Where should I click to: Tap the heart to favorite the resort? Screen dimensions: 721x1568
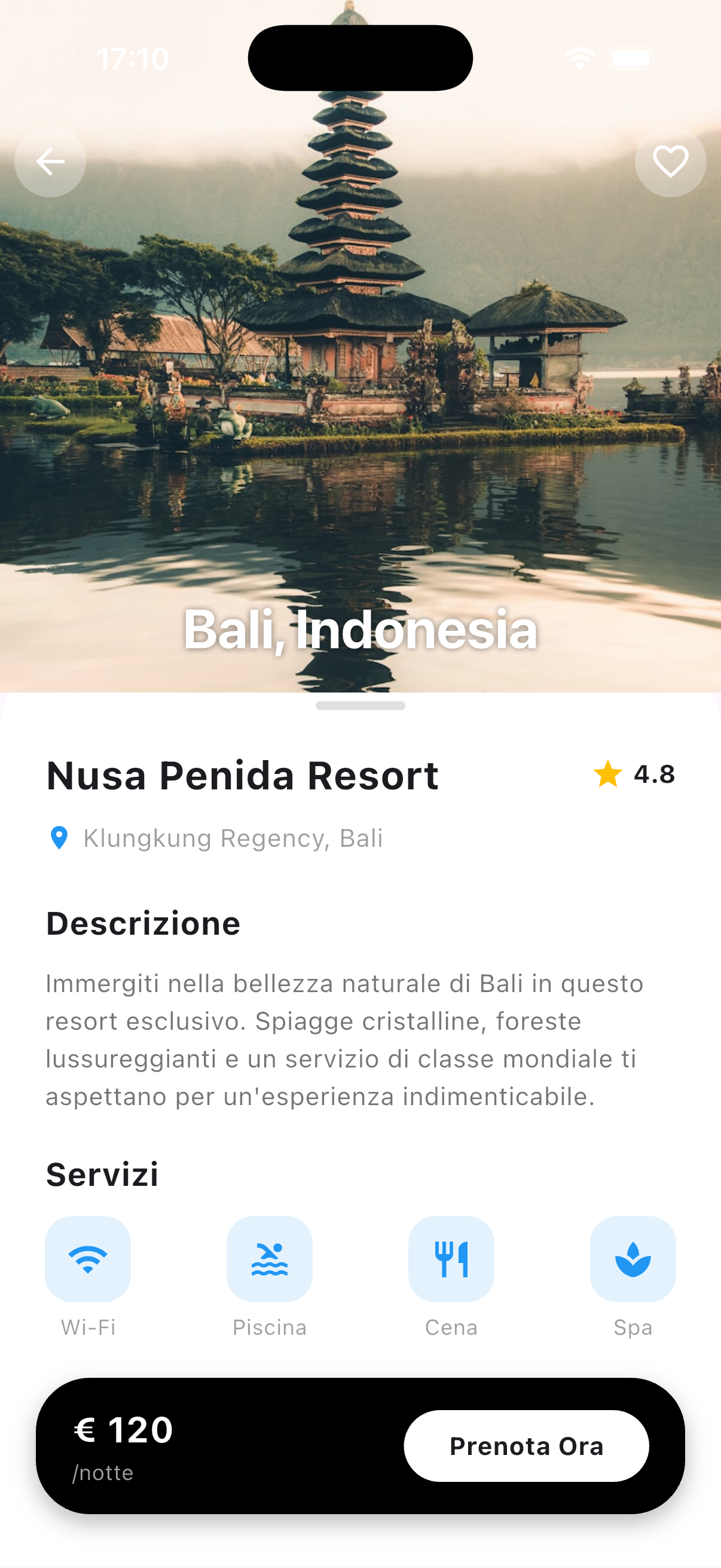(669, 161)
